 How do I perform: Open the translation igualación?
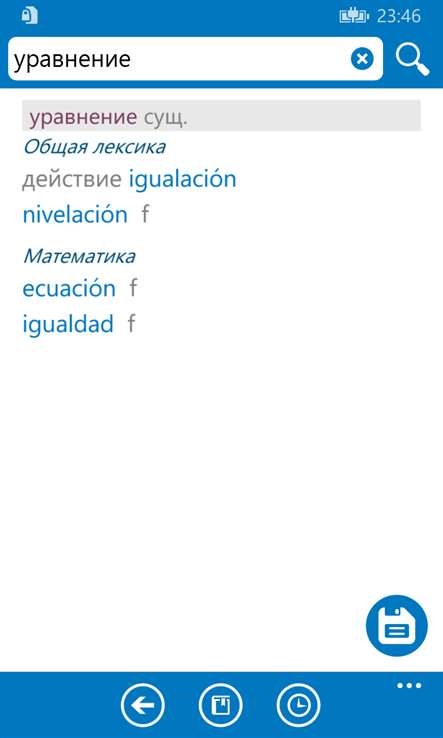182,179
